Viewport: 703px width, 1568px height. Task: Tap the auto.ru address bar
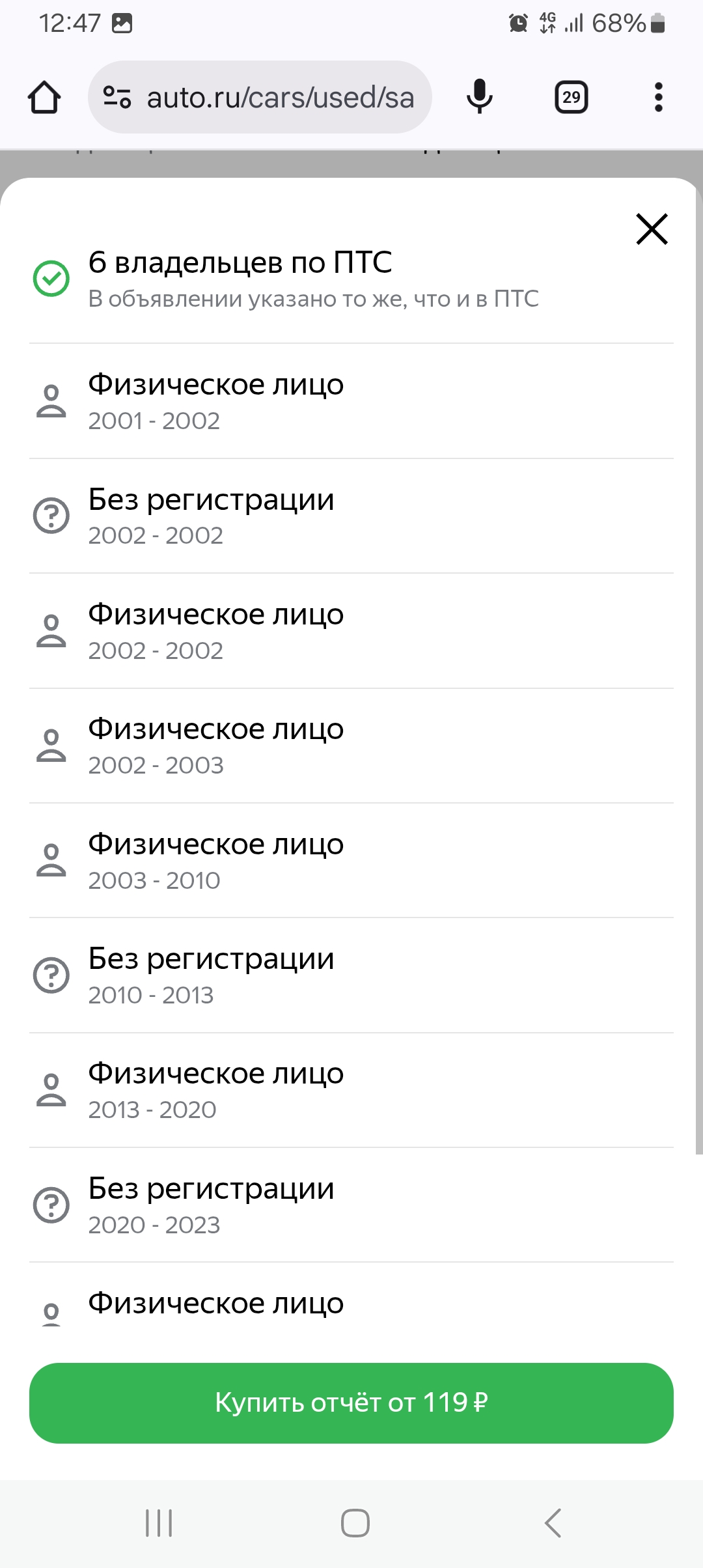(x=260, y=98)
